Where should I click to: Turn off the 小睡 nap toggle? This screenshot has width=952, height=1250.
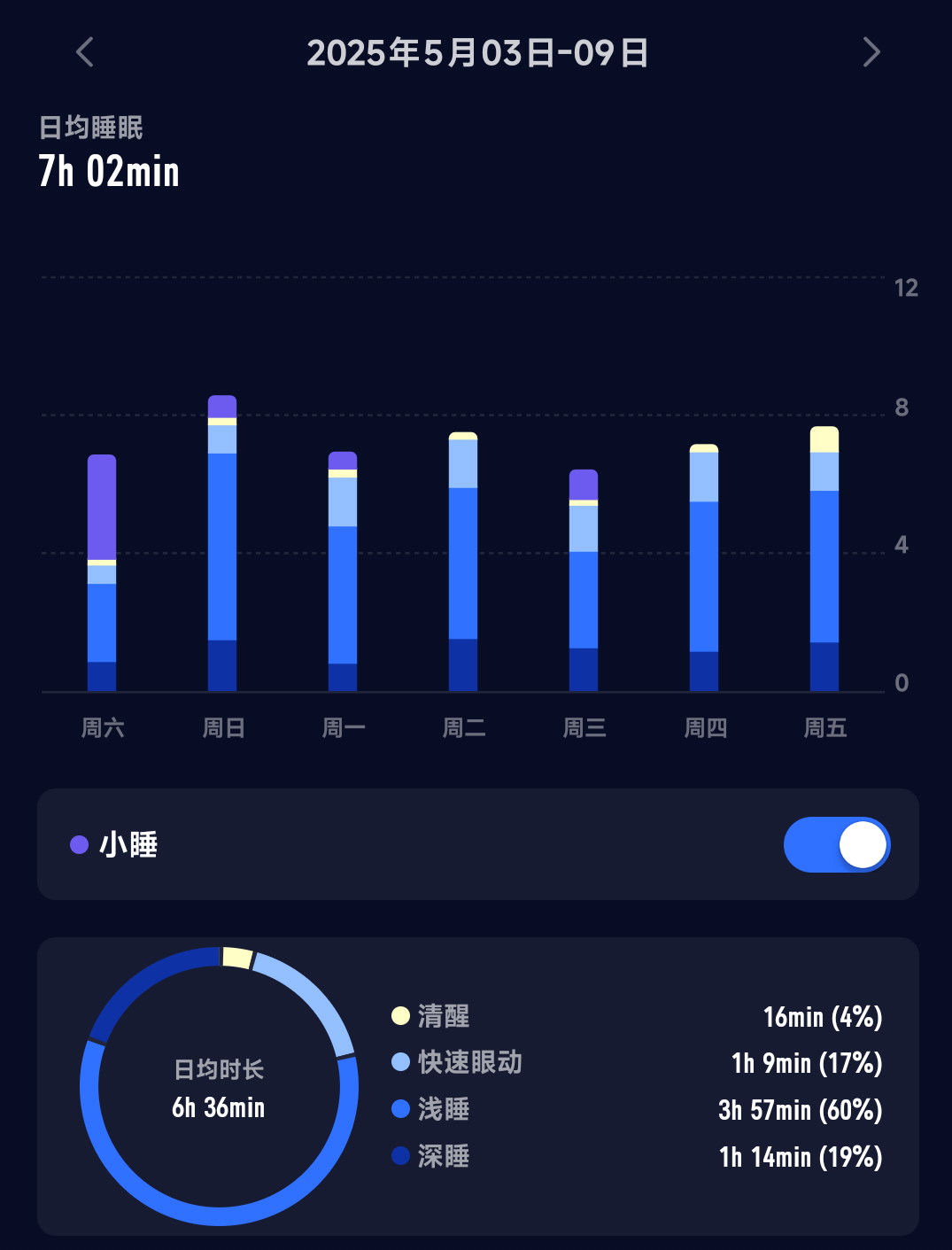(x=836, y=844)
